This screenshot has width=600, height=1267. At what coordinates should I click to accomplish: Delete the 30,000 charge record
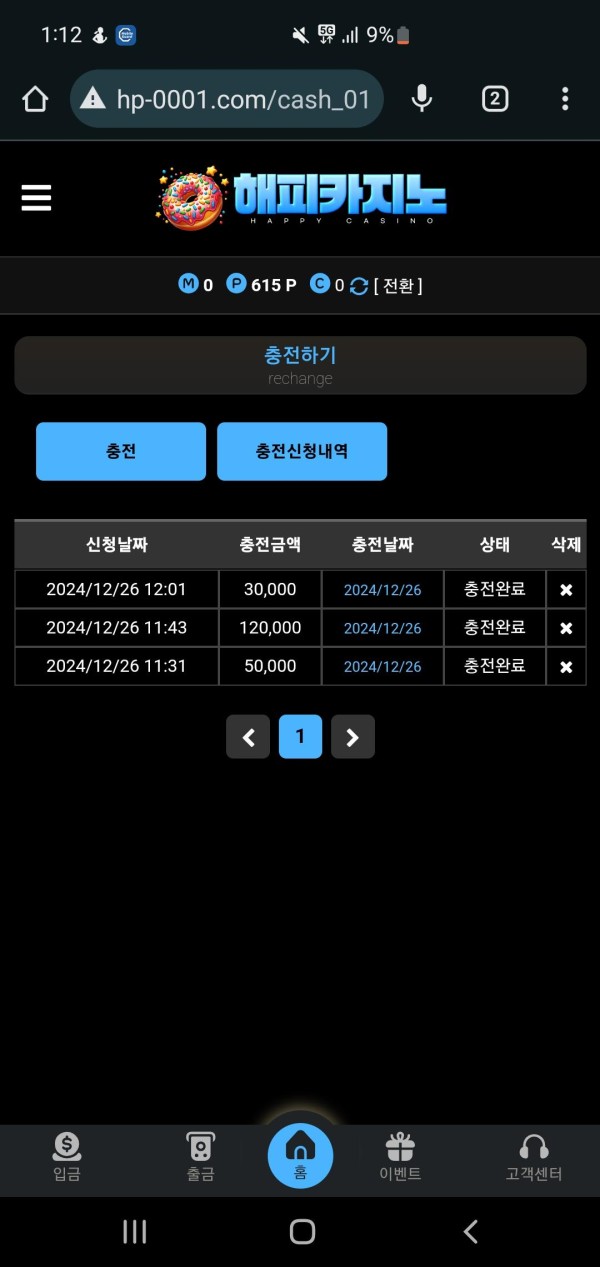click(566, 590)
